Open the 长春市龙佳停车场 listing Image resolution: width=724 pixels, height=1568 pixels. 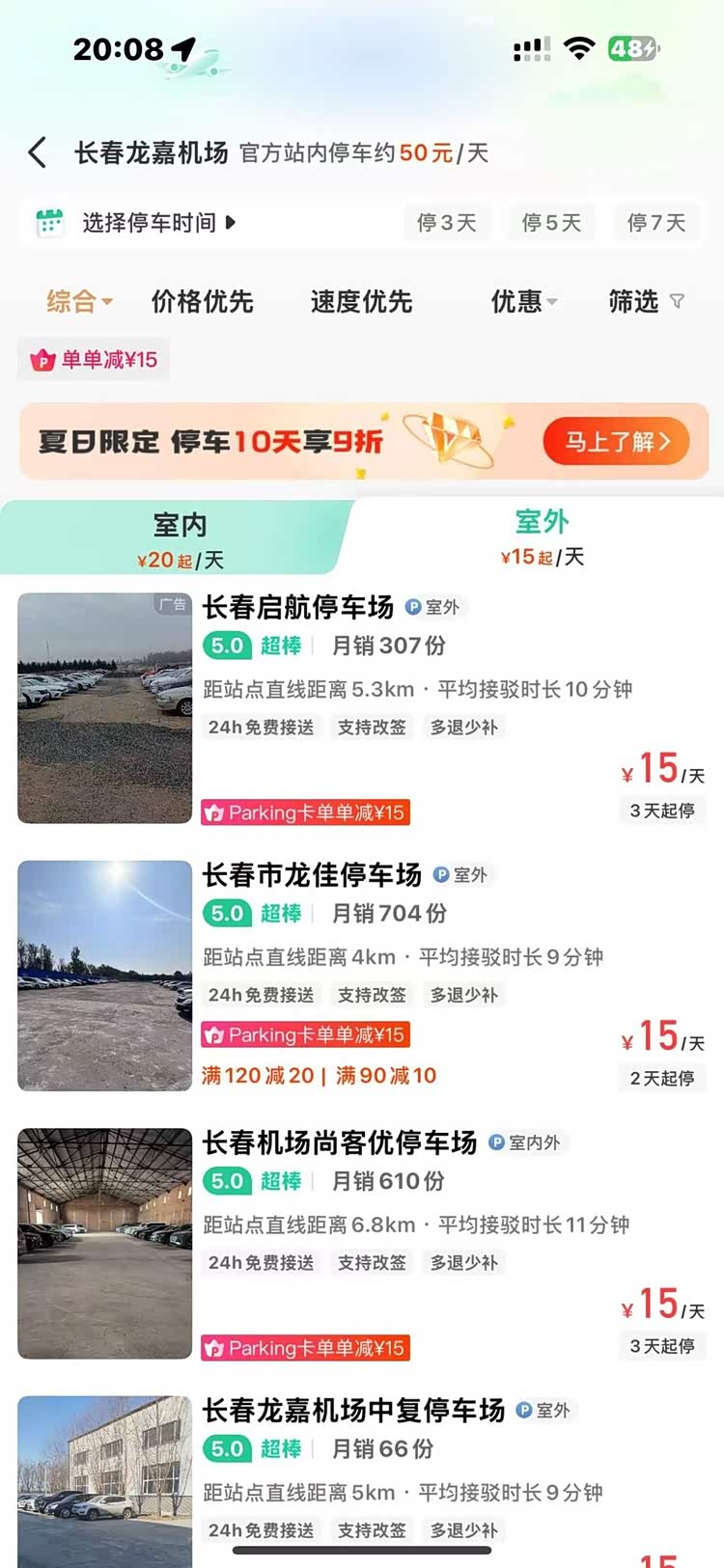coord(311,875)
